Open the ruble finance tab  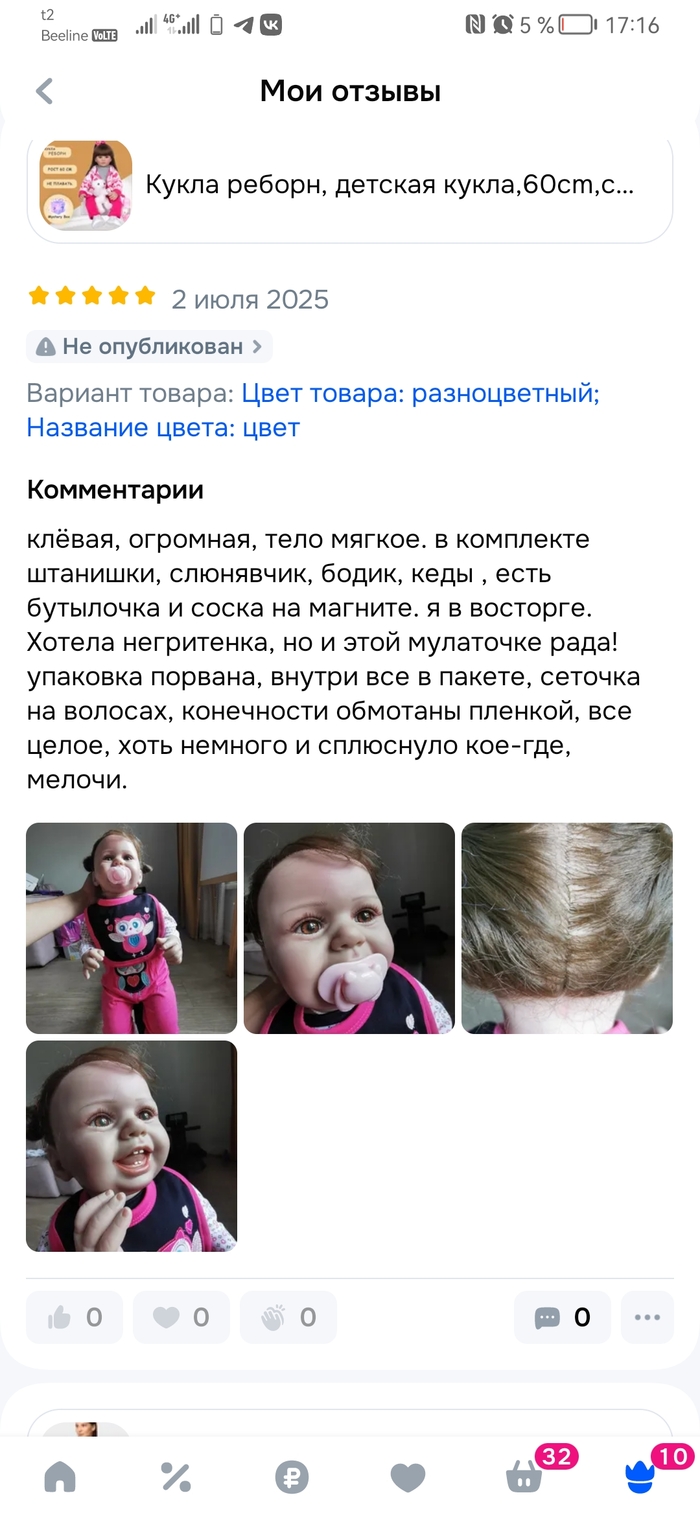[292, 1476]
